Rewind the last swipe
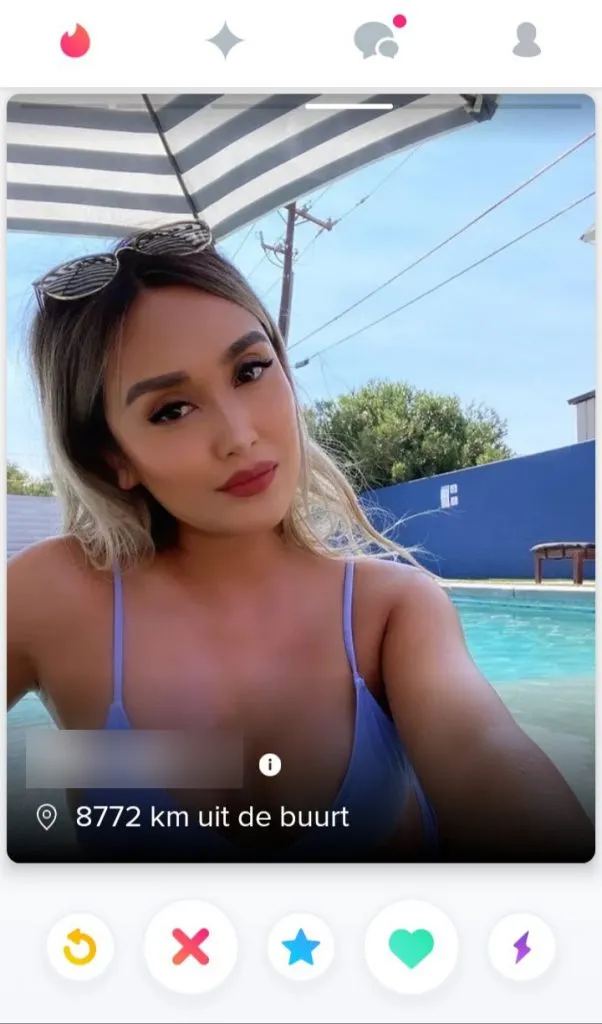 80,946
